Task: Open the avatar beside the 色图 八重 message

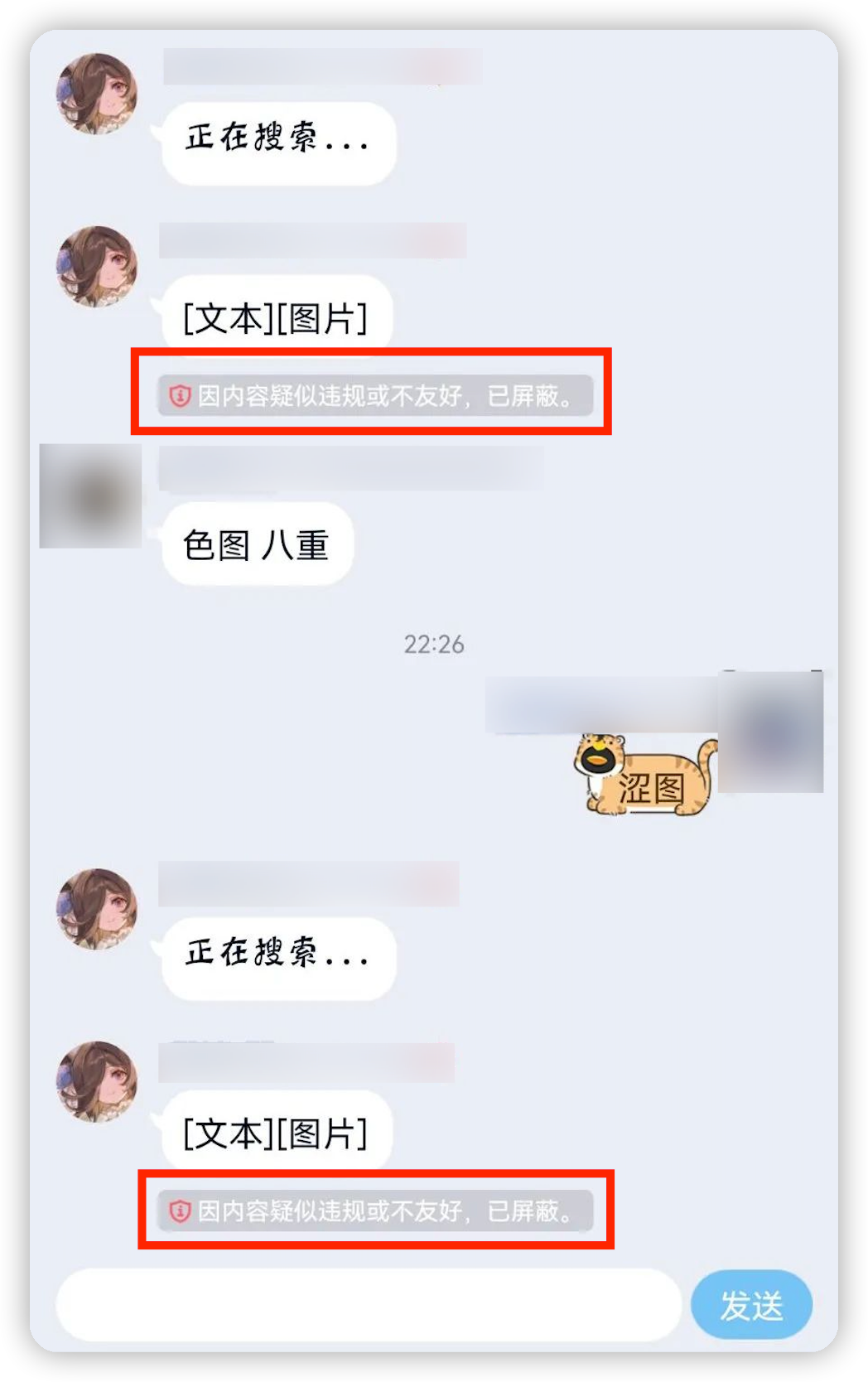Action: 90,495
